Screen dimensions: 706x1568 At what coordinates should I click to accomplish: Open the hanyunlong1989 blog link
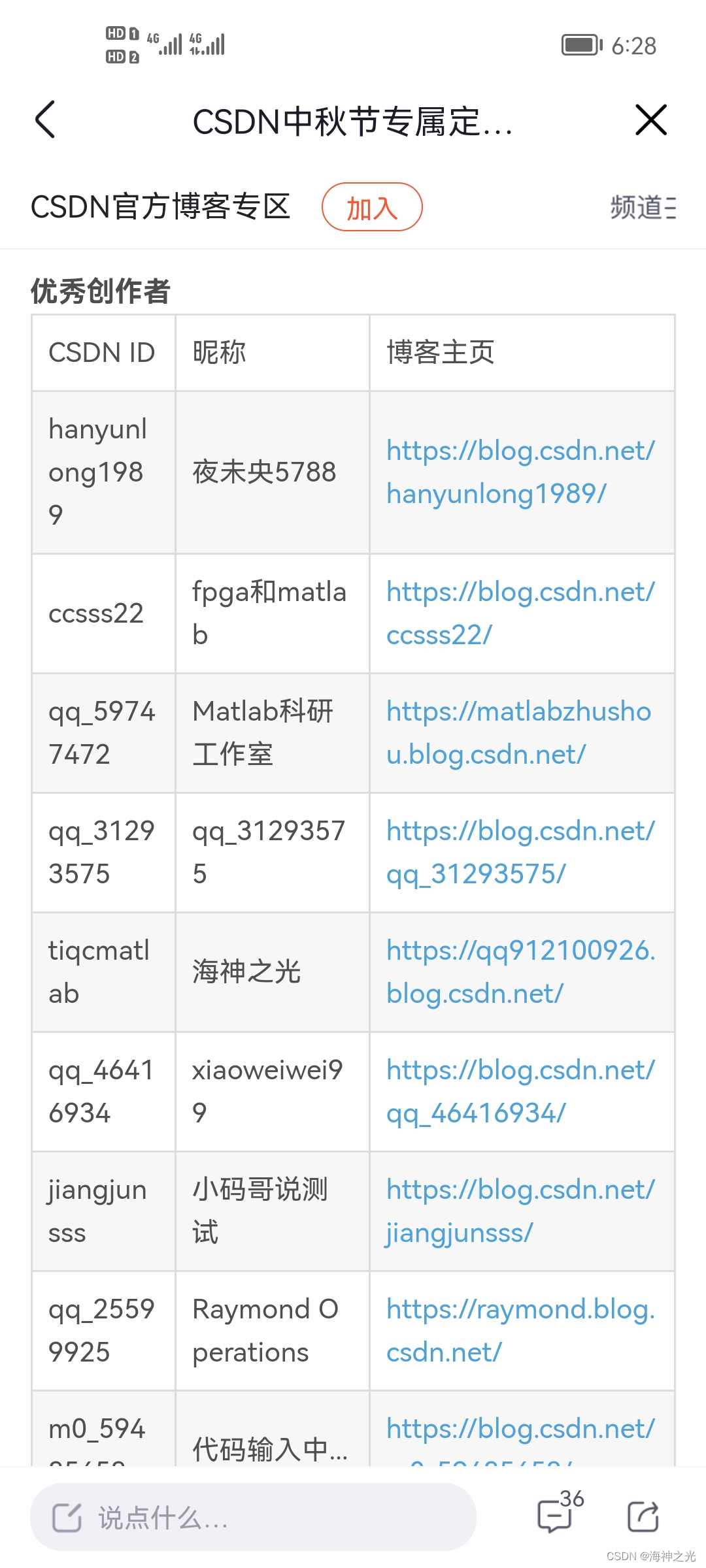(x=520, y=472)
